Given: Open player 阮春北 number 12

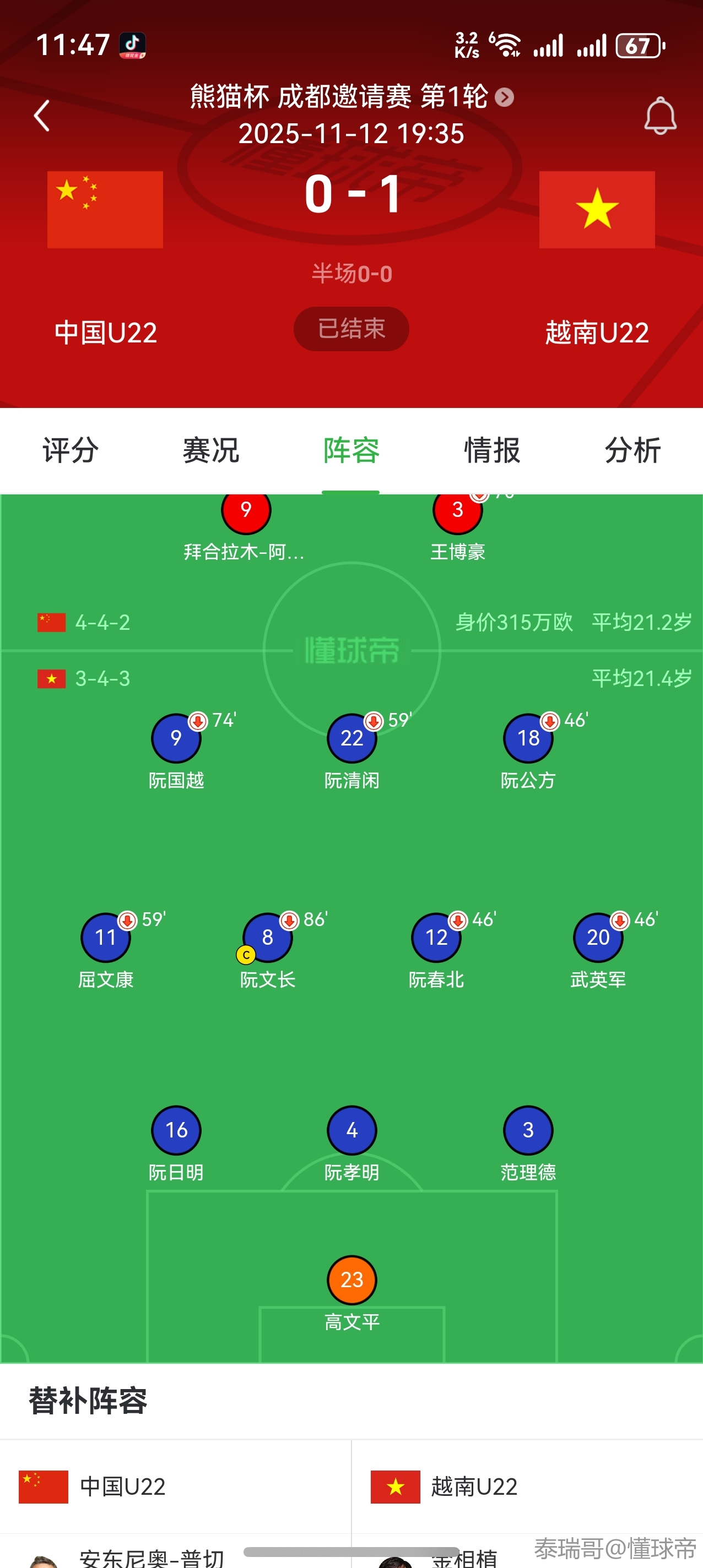Looking at the screenshot, I should coord(436,938).
